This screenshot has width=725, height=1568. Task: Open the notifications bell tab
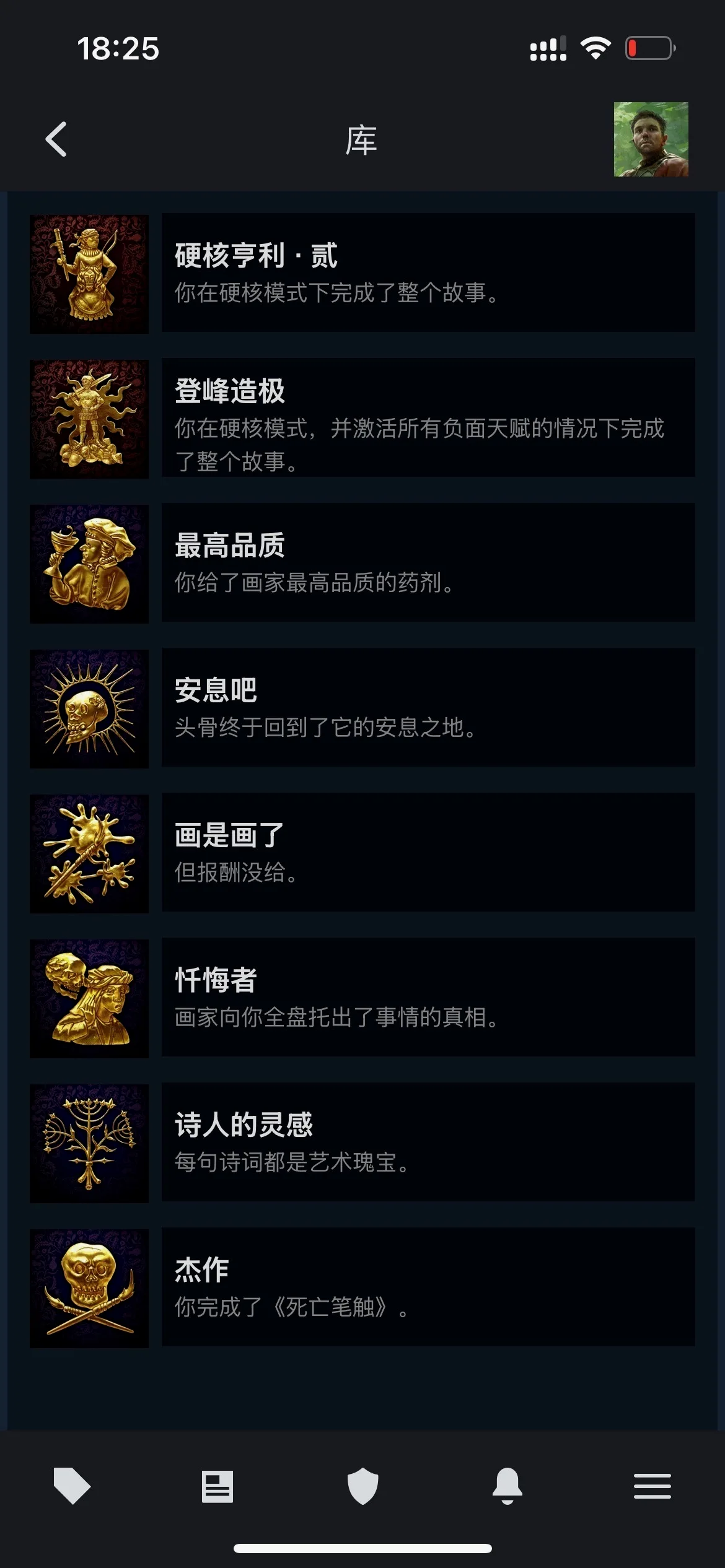(507, 1486)
